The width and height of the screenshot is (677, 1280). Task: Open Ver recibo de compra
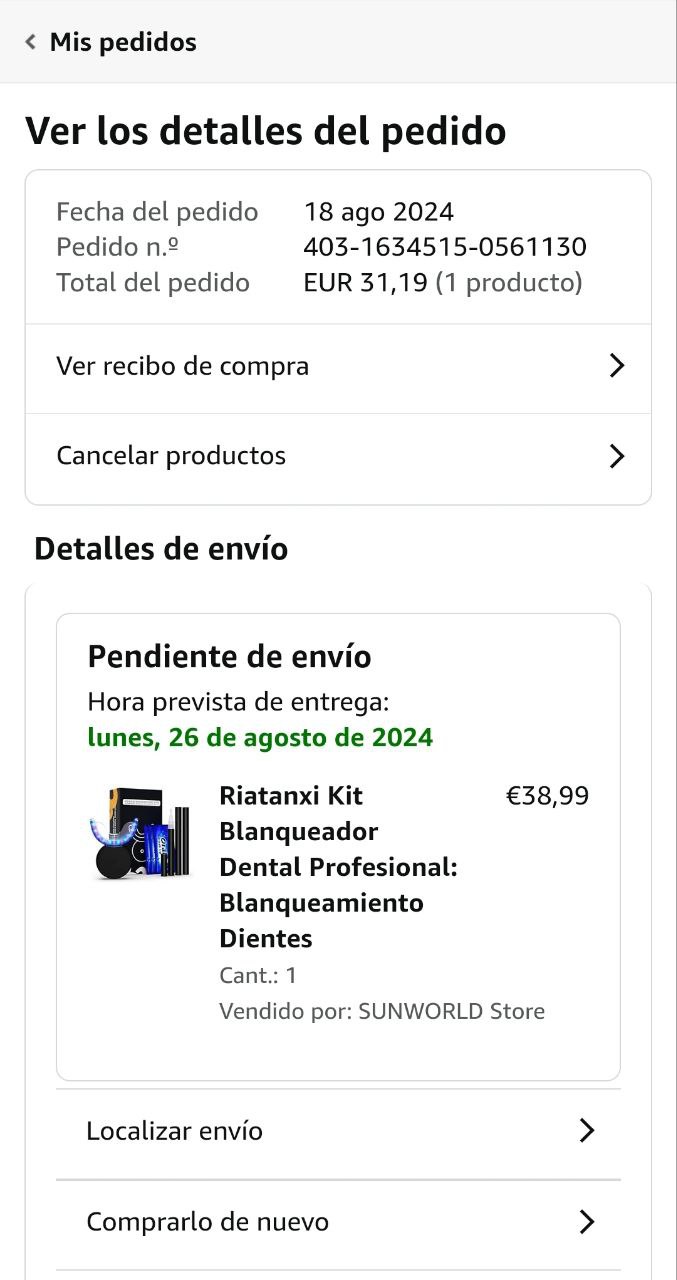click(338, 367)
